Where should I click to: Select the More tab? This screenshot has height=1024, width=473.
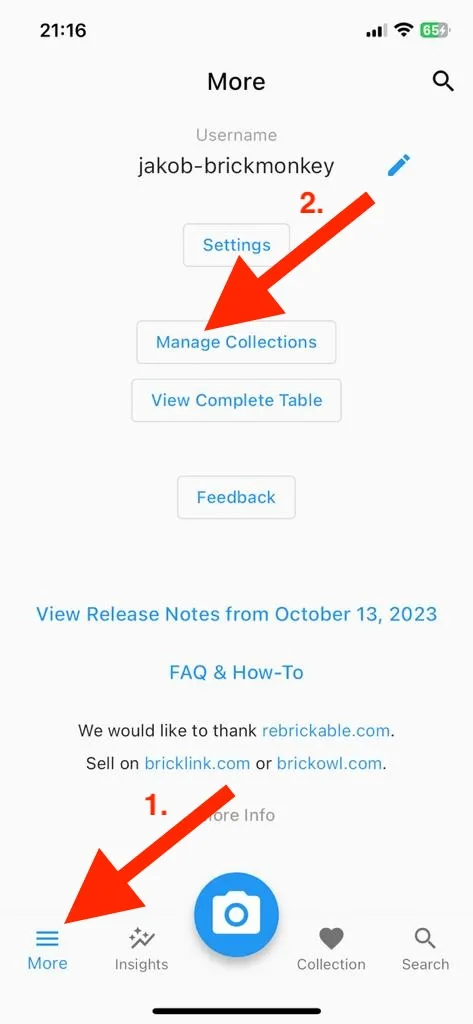coord(47,949)
